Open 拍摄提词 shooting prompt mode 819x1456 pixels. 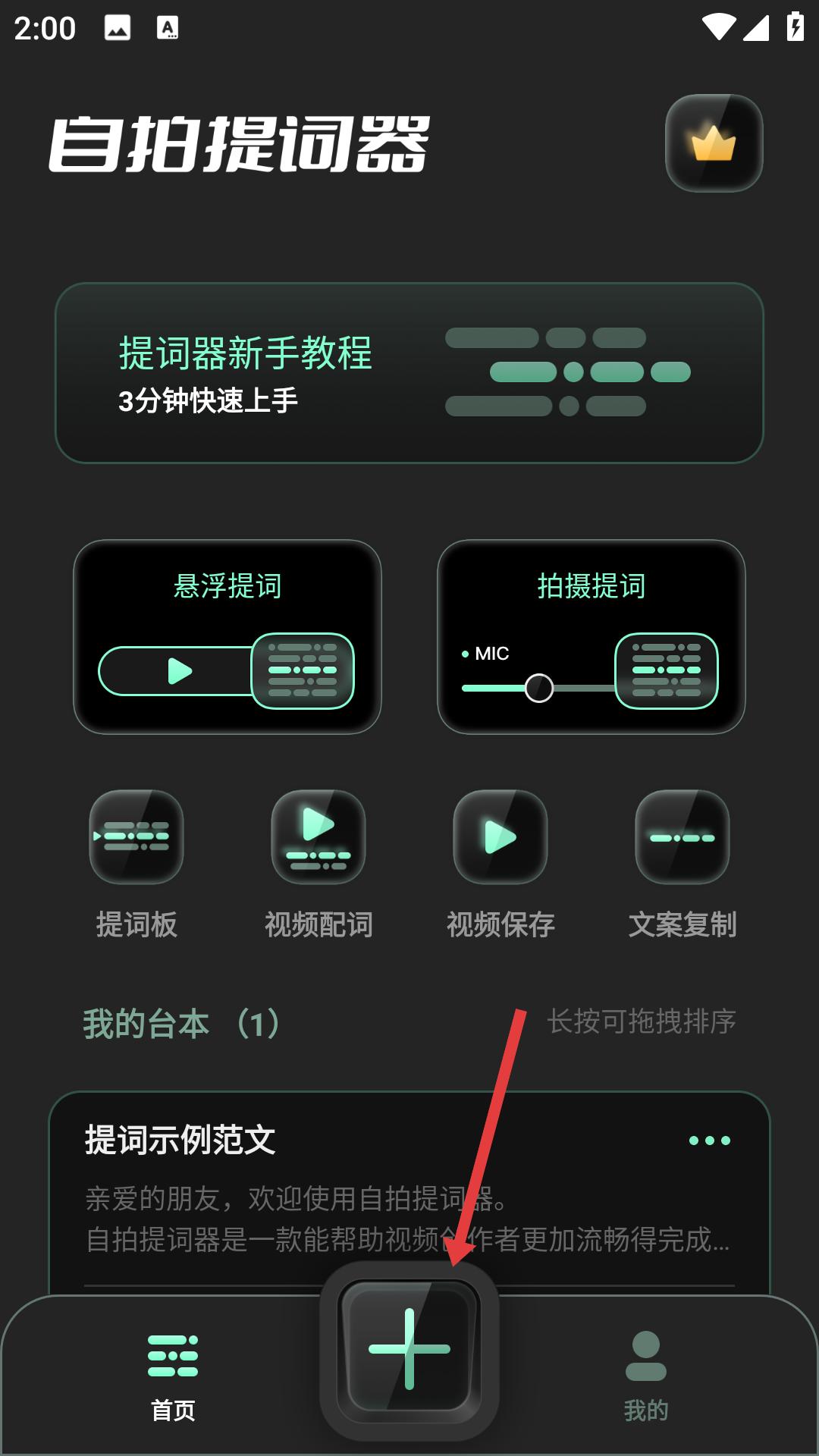point(591,637)
